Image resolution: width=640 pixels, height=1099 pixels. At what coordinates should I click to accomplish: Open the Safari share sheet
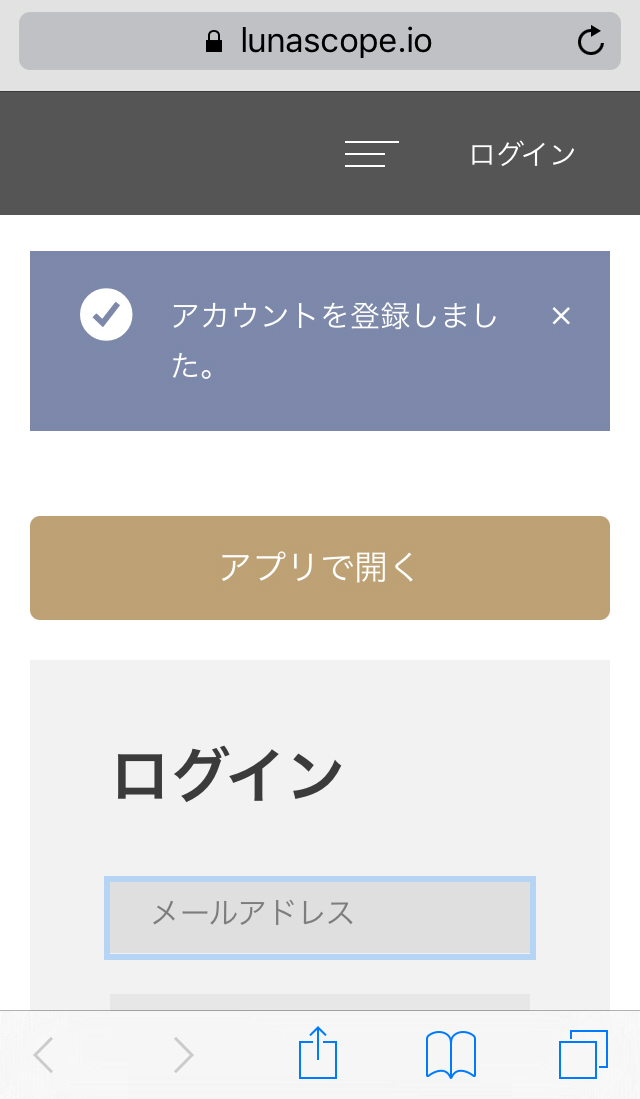click(x=318, y=1052)
